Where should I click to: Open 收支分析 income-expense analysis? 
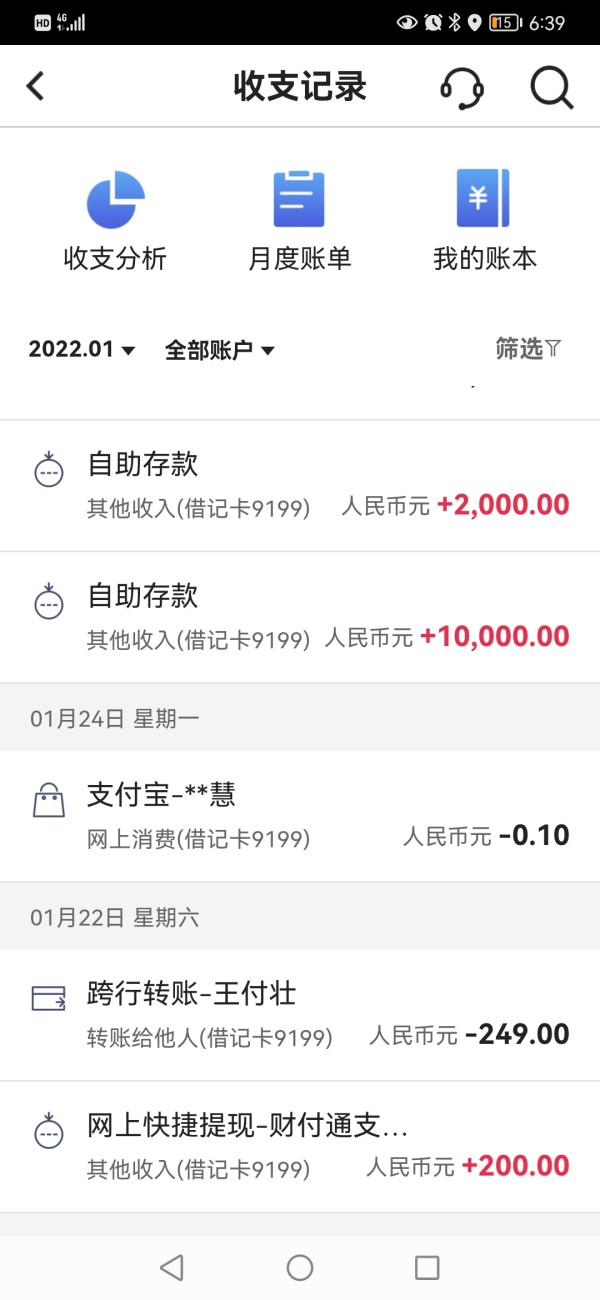point(115,222)
